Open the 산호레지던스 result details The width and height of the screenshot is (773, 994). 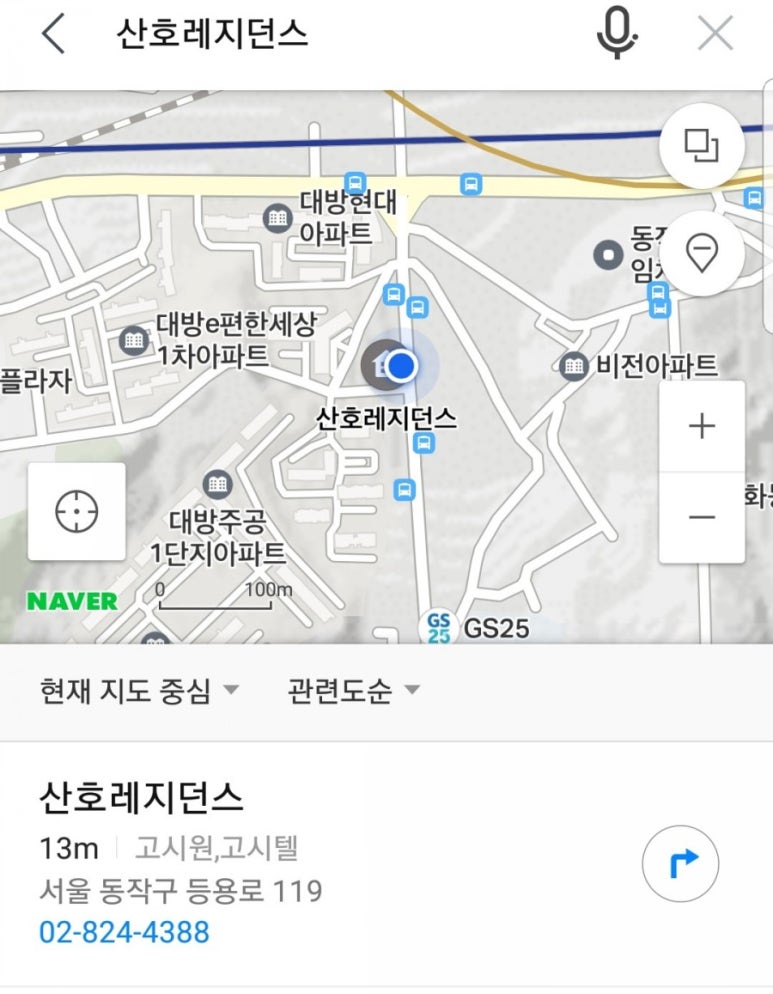point(141,798)
